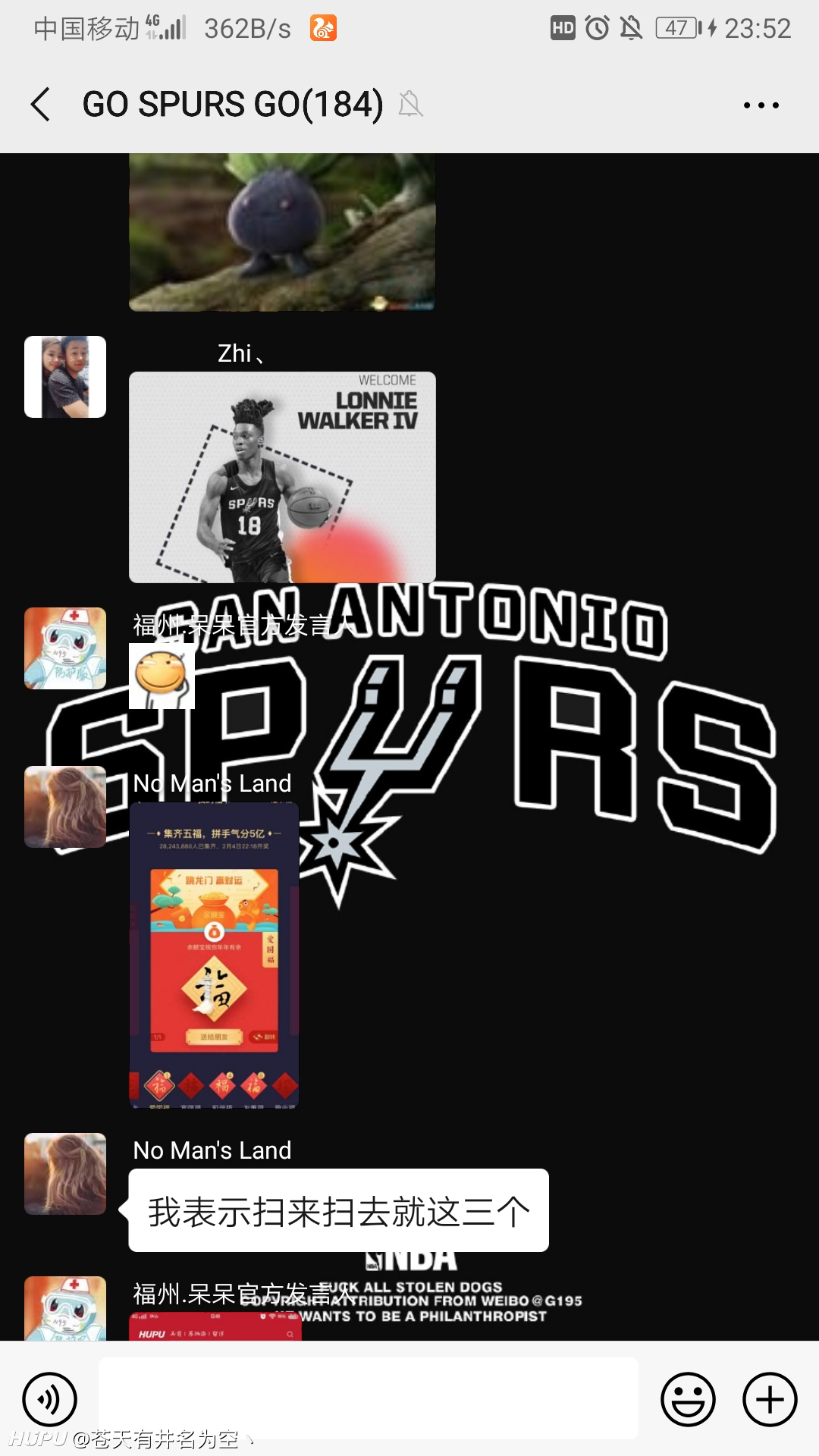Open the red envelope Fu card screenshot

point(214,955)
